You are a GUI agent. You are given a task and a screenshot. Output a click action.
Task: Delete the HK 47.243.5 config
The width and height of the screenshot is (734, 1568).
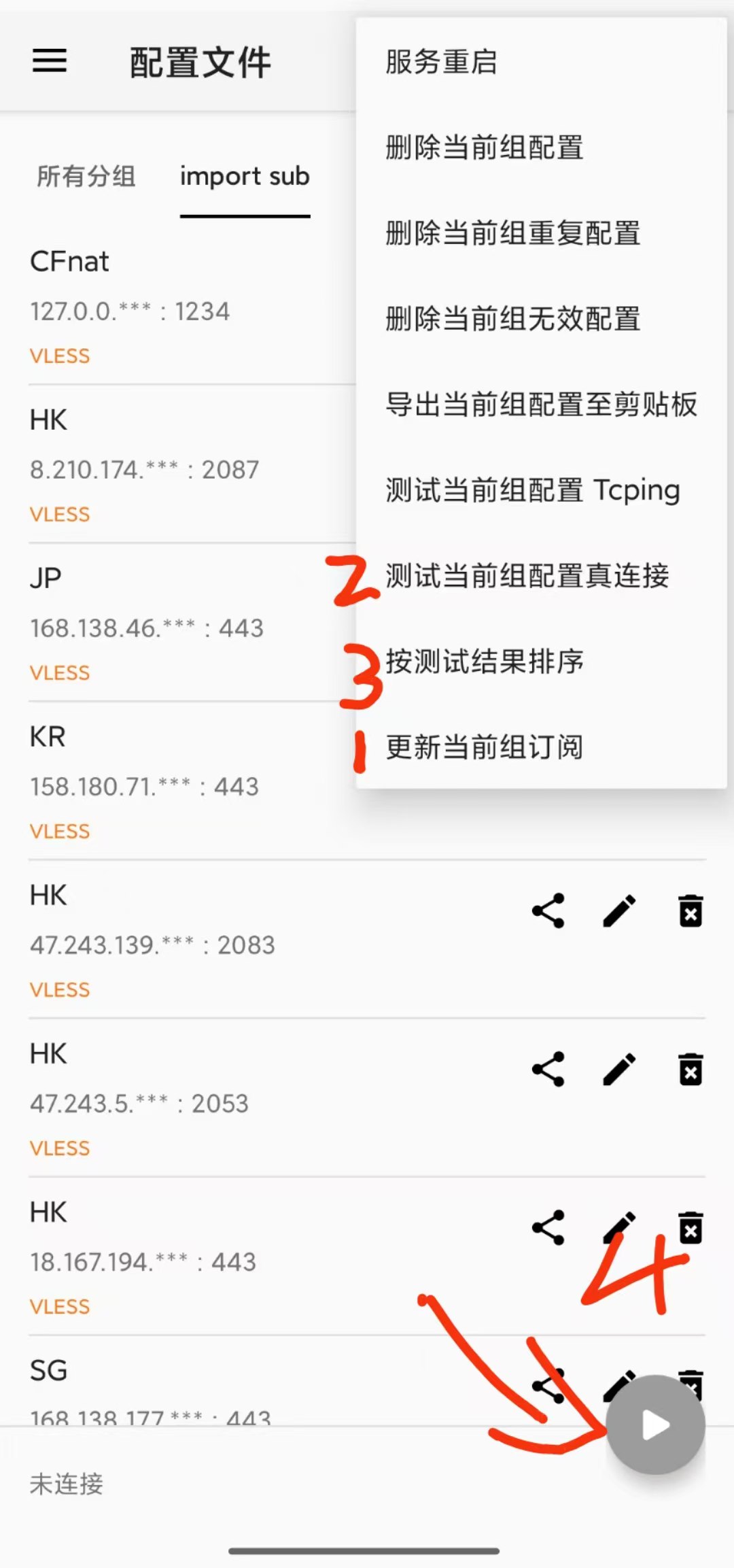691,1070
